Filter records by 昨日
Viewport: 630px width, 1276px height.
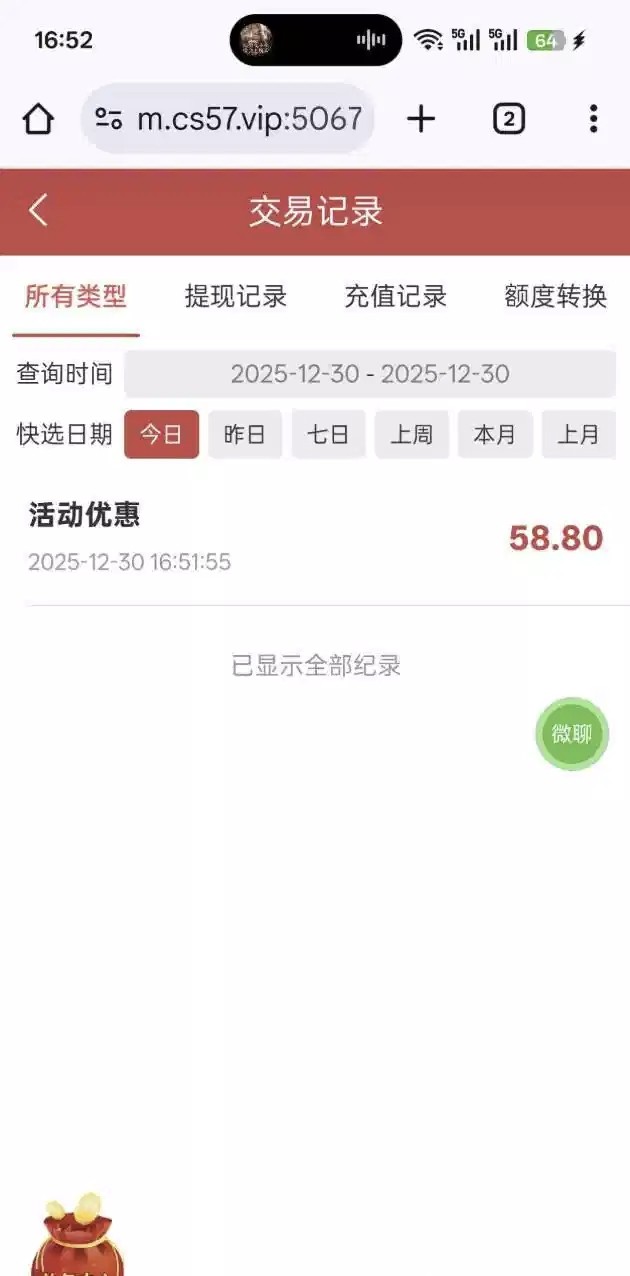coord(245,435)
